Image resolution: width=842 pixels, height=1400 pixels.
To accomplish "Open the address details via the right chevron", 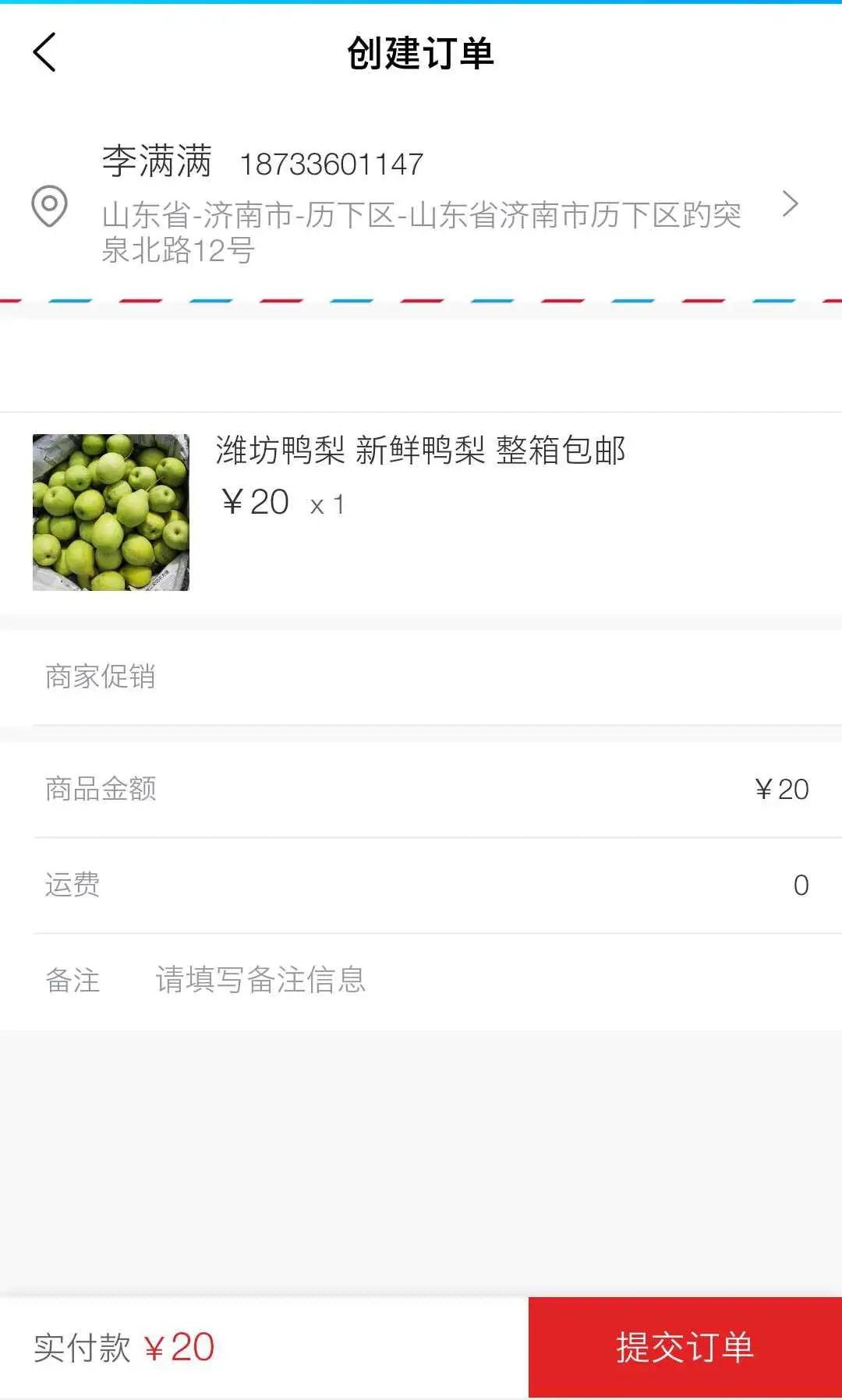I will pyautogui.click(x=791, y=203).
